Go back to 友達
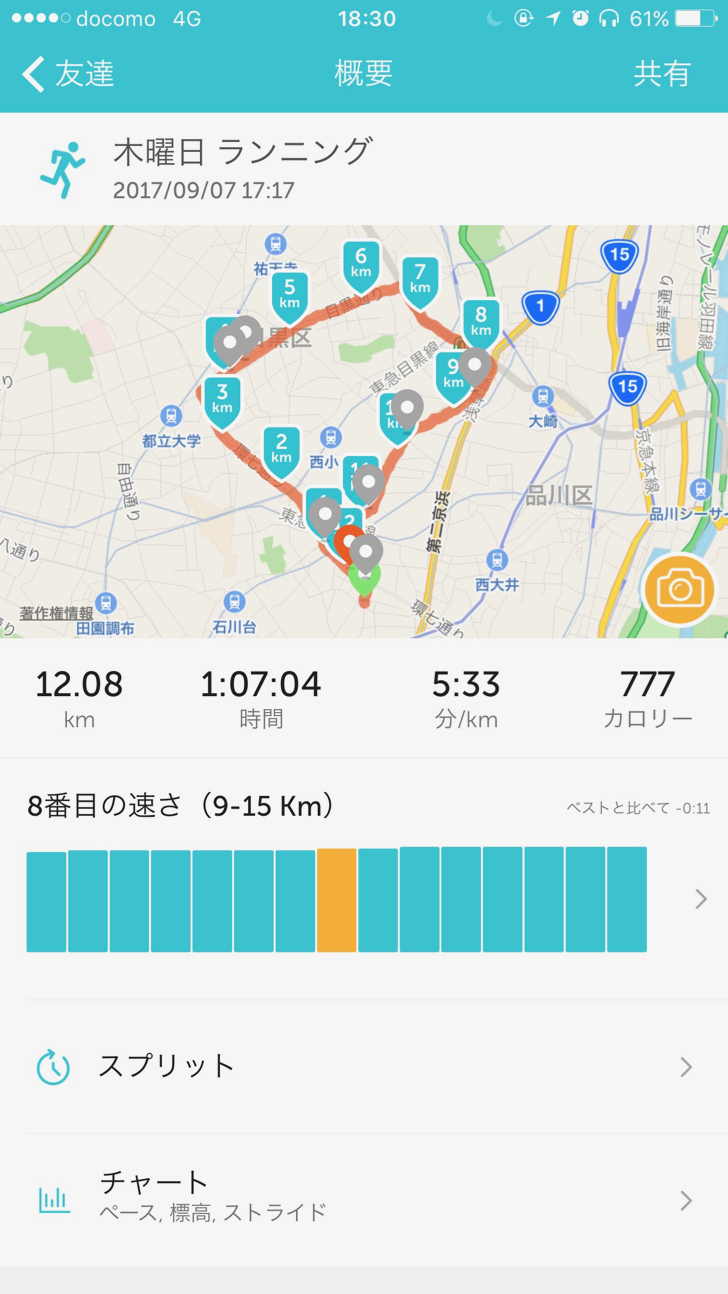Image resolution: width=728 pixels, height=1294 pixels. tap(68, 74)
